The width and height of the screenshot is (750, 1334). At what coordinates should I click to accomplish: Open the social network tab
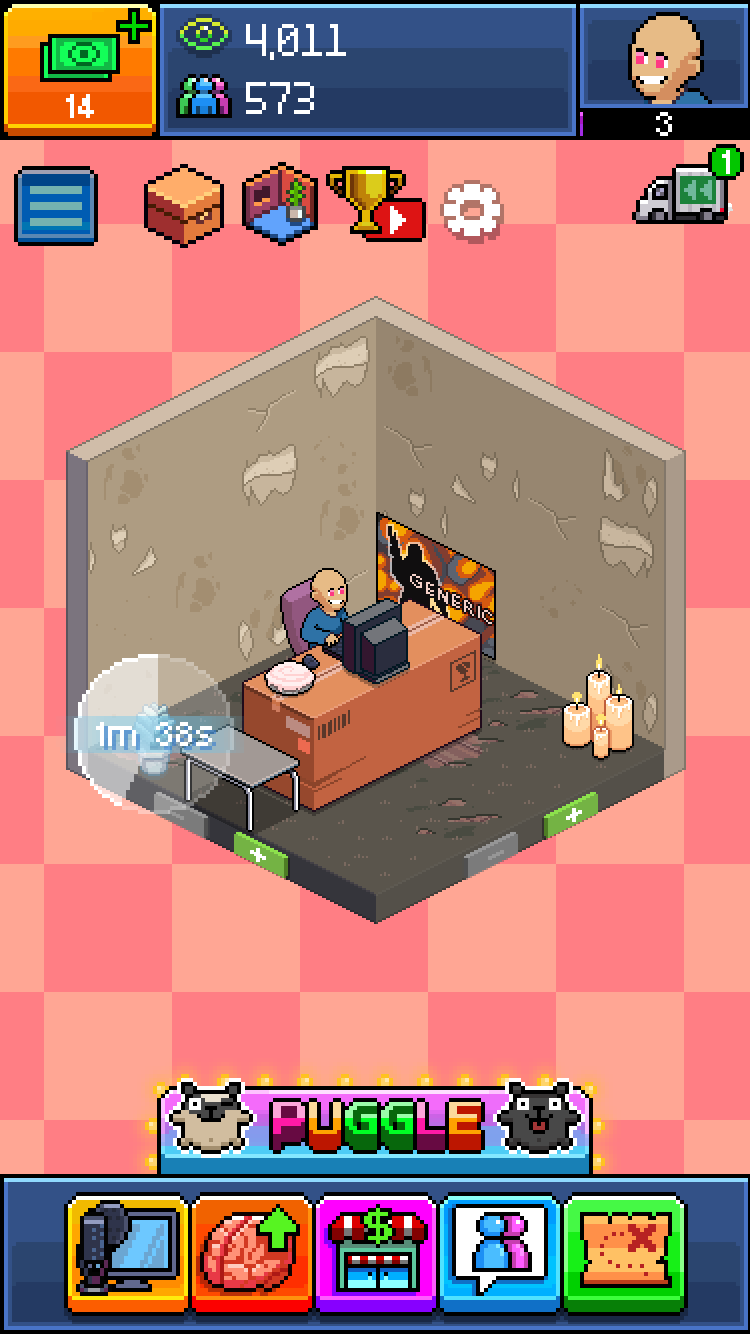point(500,1254)
